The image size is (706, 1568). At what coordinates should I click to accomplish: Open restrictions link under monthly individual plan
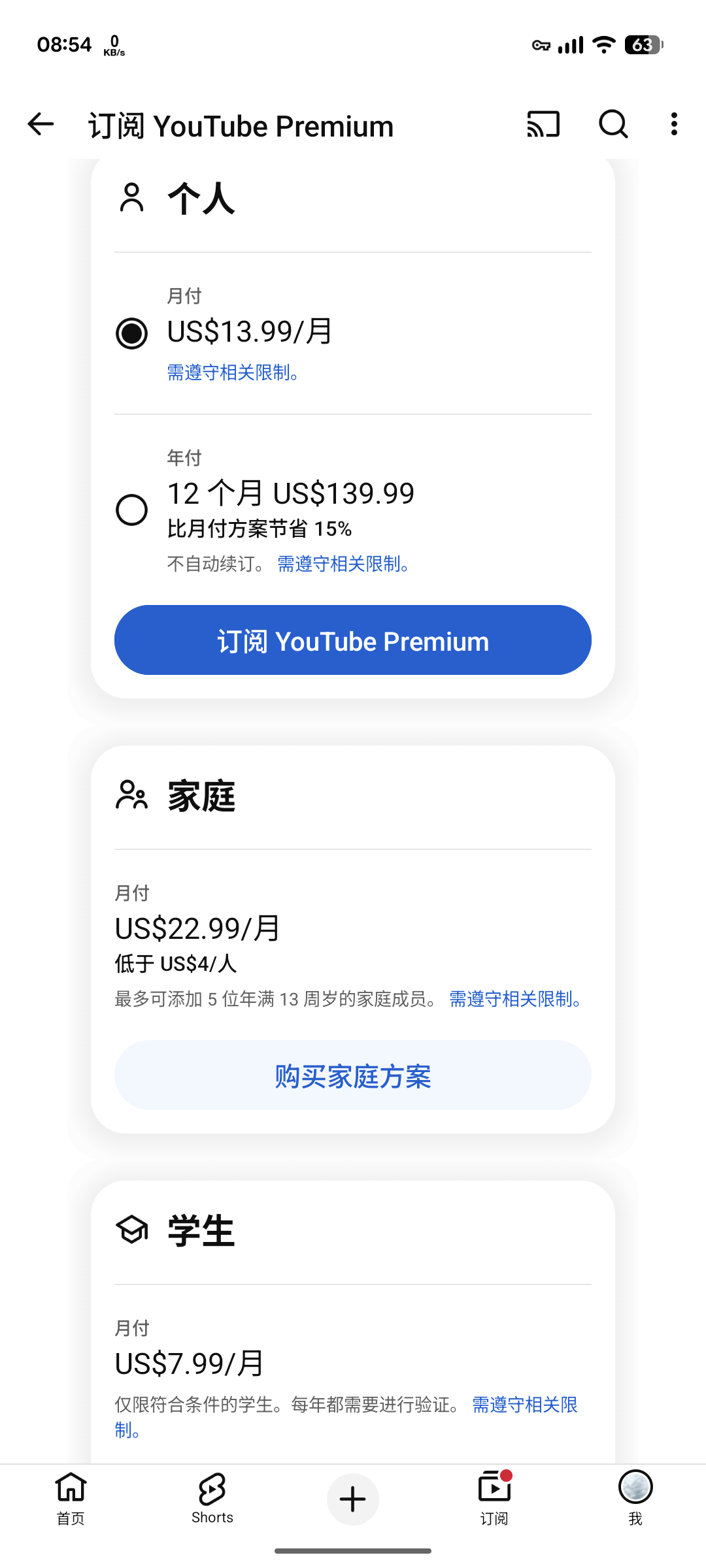click(233, 373)
